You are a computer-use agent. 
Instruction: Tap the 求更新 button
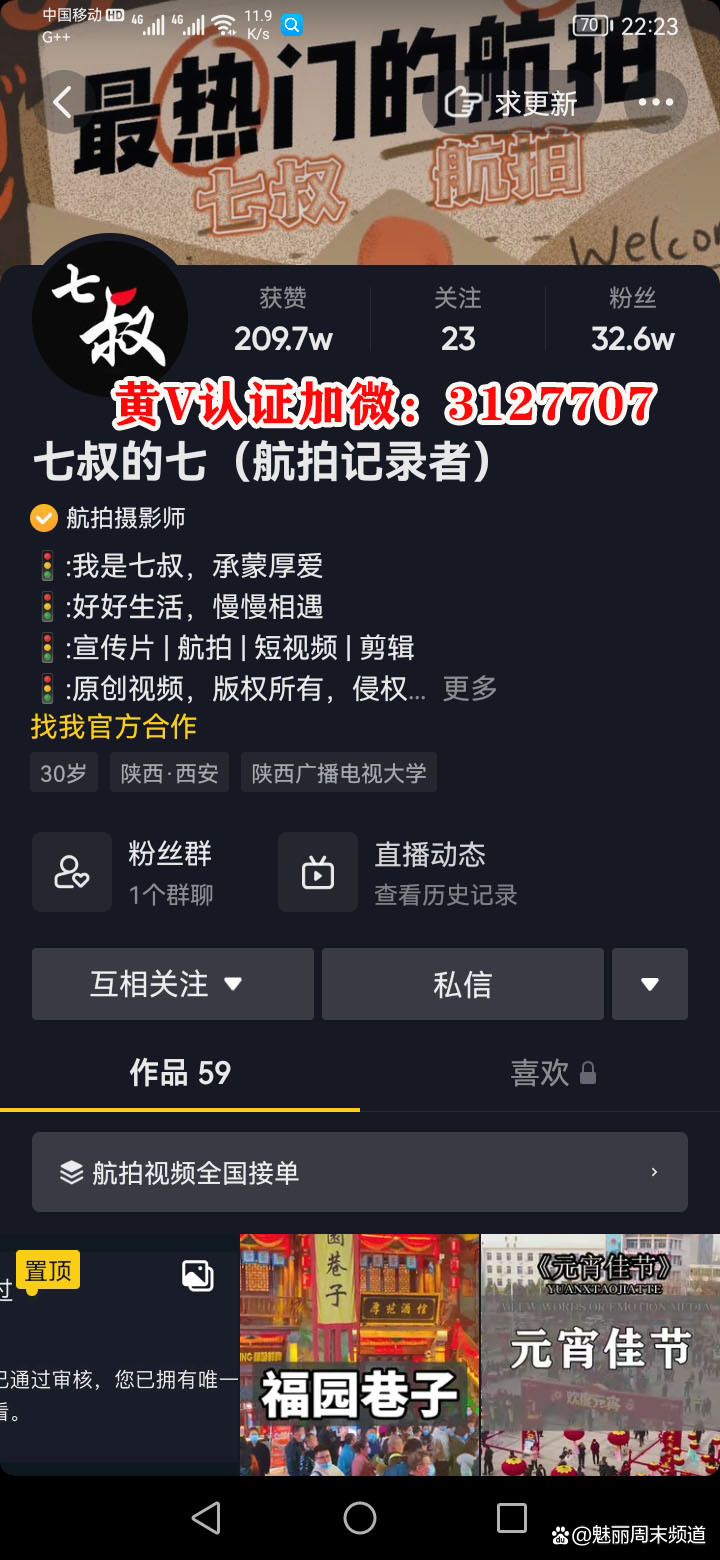coord(511,102)
